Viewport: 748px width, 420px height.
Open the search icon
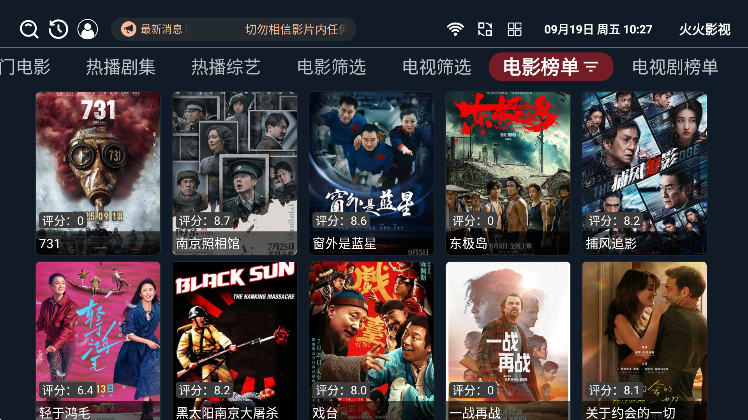pos(29,29)
